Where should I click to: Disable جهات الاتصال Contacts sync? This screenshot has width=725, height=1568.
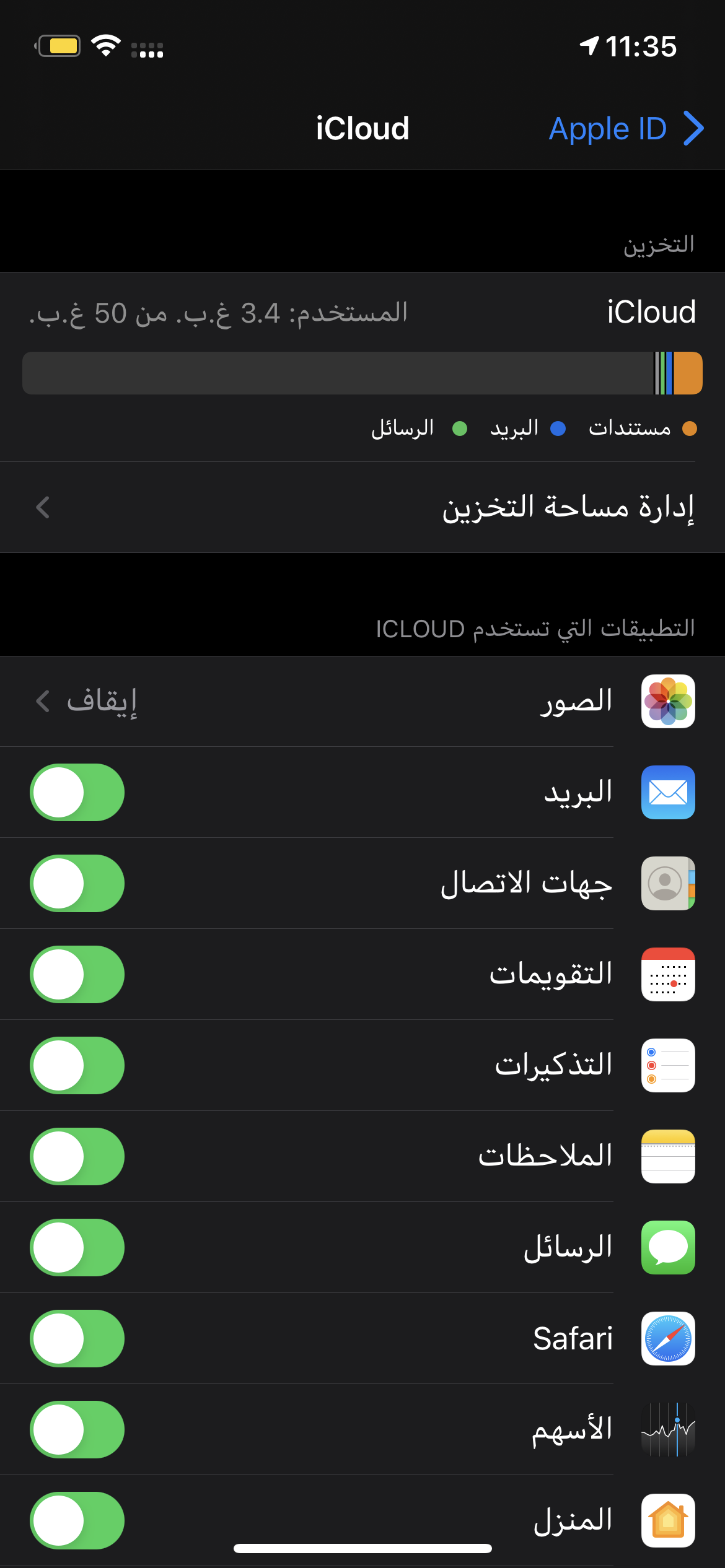[x=77, y=883]
